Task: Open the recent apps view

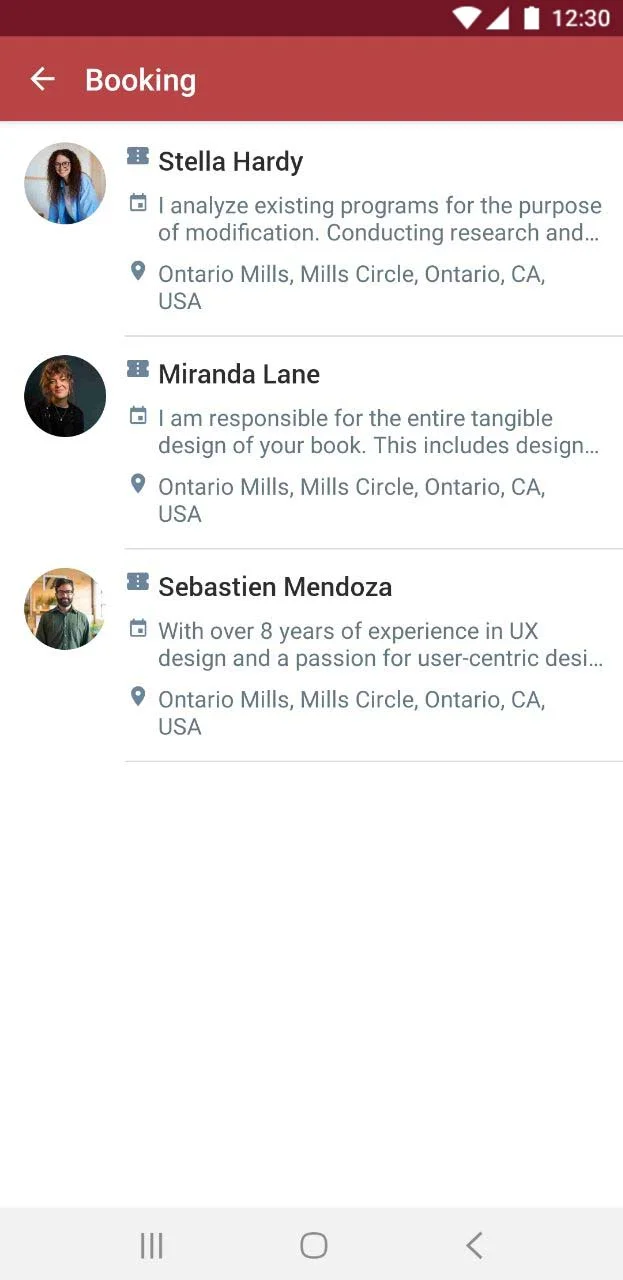Action: tap(152, 1245)
